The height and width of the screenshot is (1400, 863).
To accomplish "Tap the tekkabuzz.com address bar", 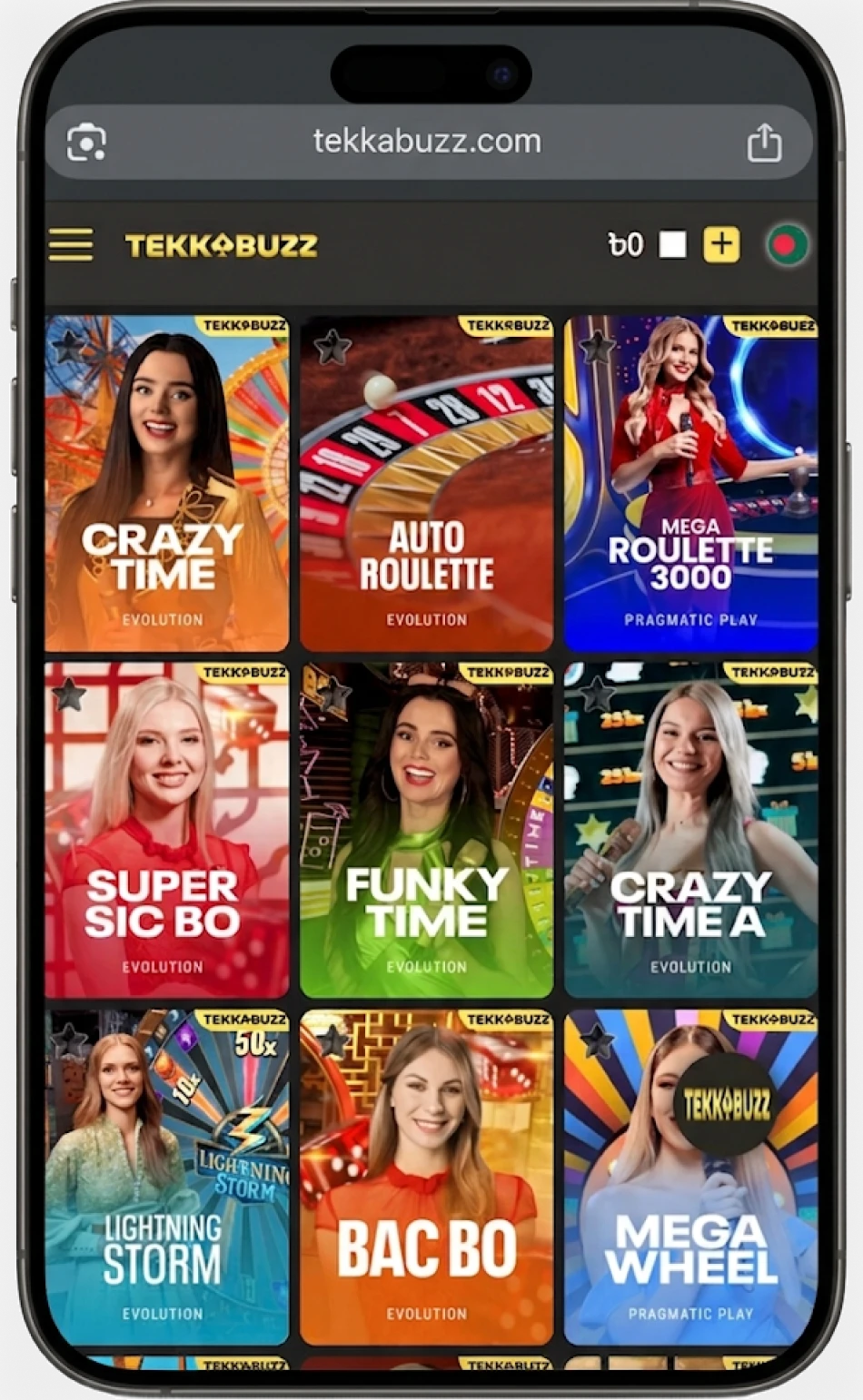I will 428,143.
